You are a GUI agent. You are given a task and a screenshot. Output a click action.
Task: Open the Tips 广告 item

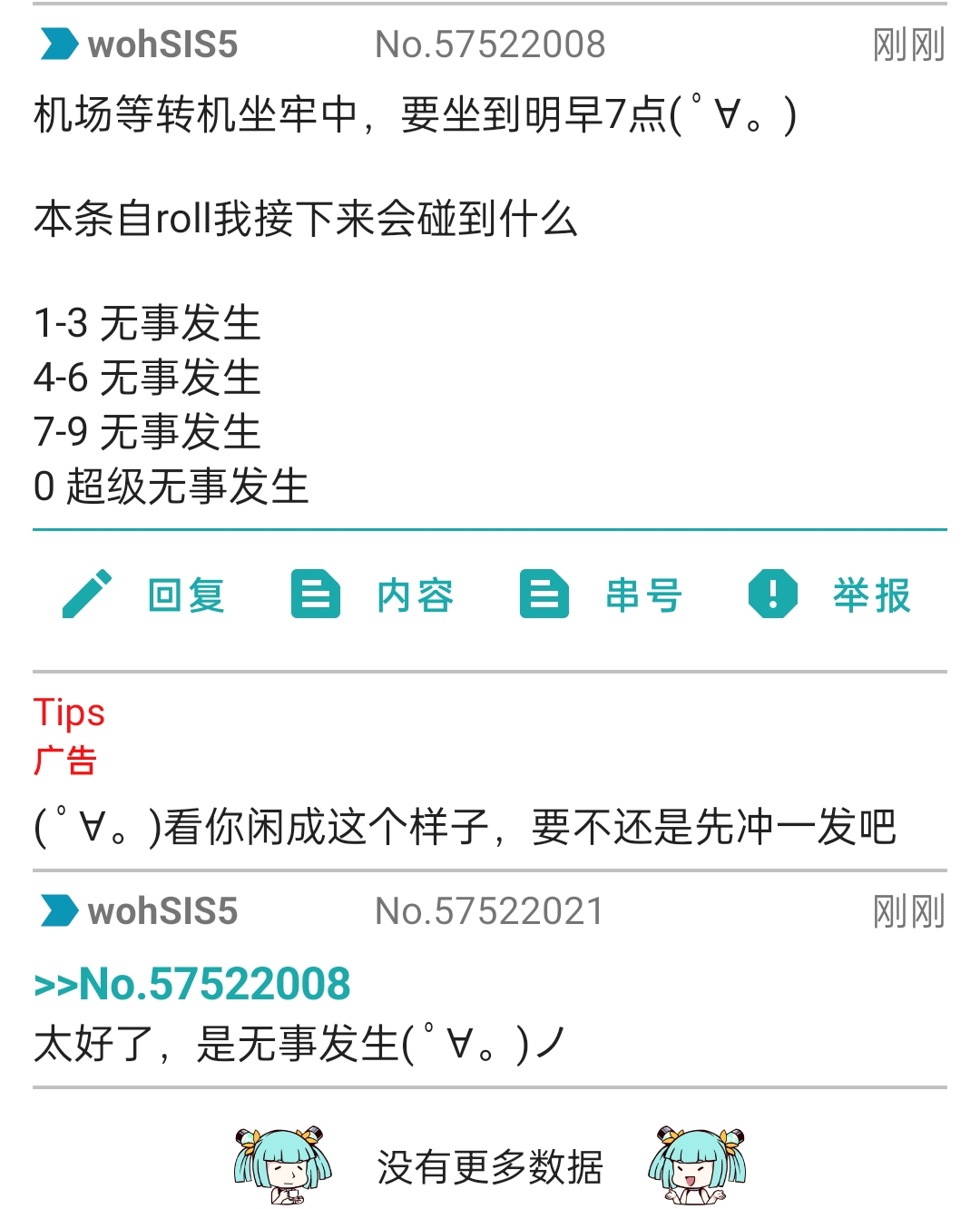click(x=465, y=826)
